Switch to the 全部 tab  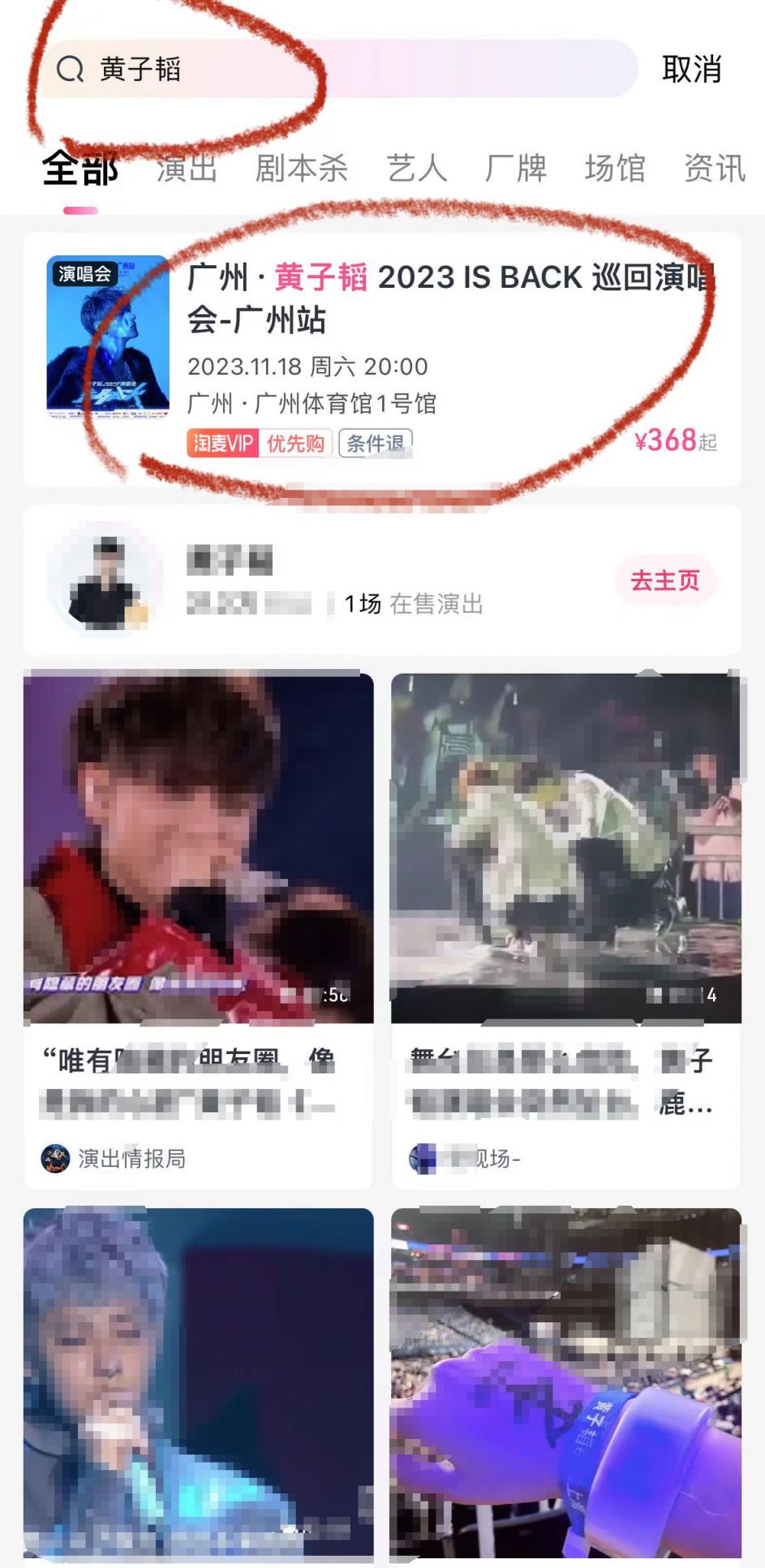(80, 169)
